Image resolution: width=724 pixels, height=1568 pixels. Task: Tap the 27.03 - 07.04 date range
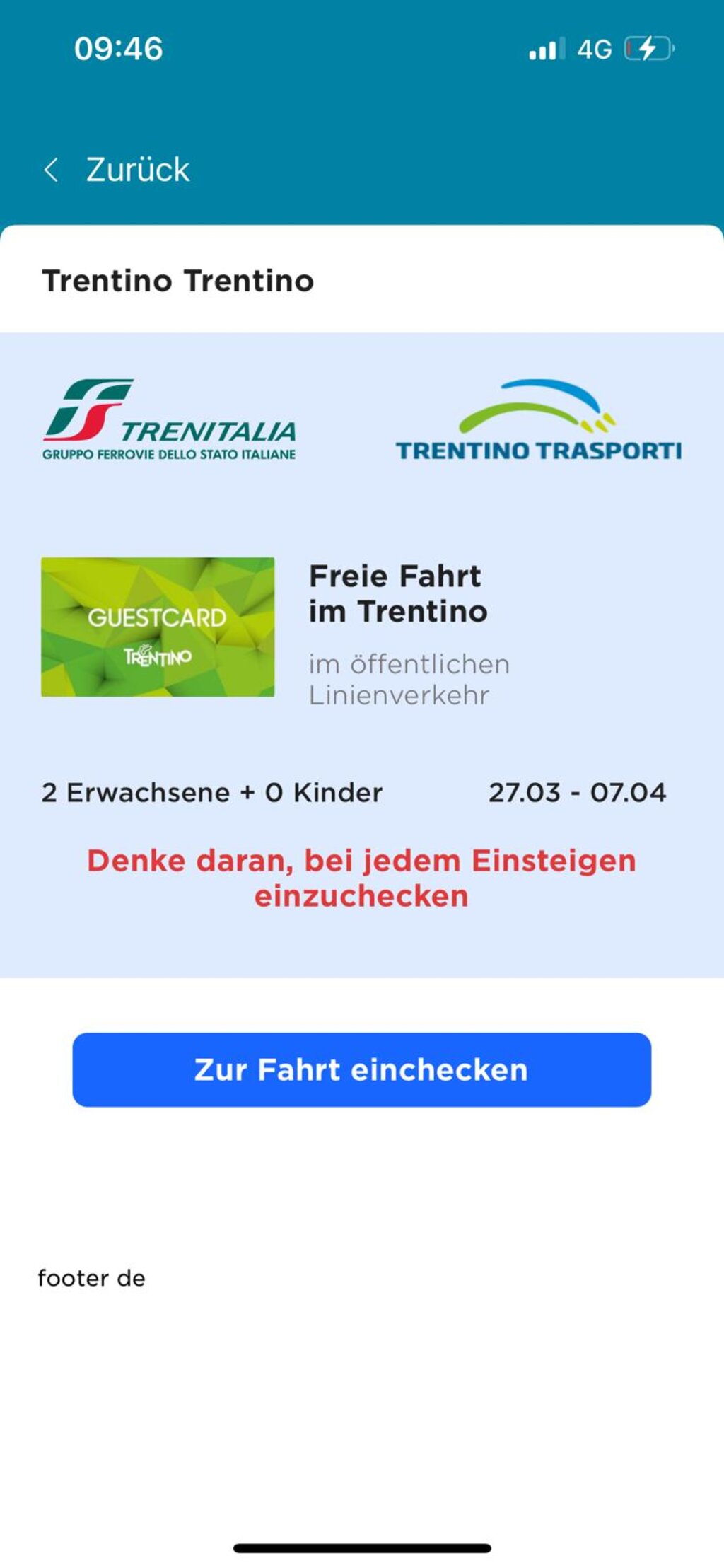click(579, 793)
